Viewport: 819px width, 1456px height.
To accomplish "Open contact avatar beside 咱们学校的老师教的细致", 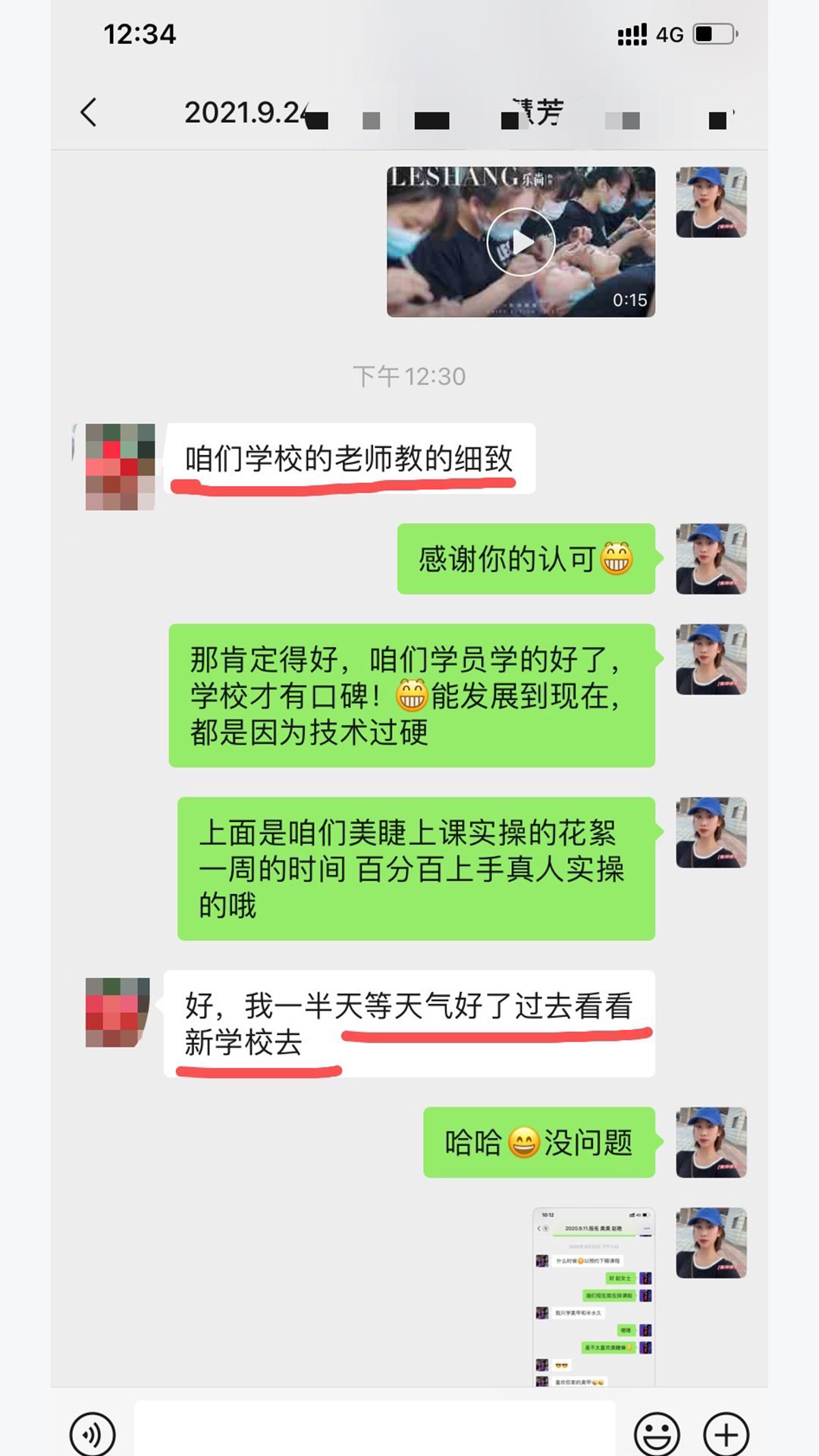I will click(x=120, y=466).
